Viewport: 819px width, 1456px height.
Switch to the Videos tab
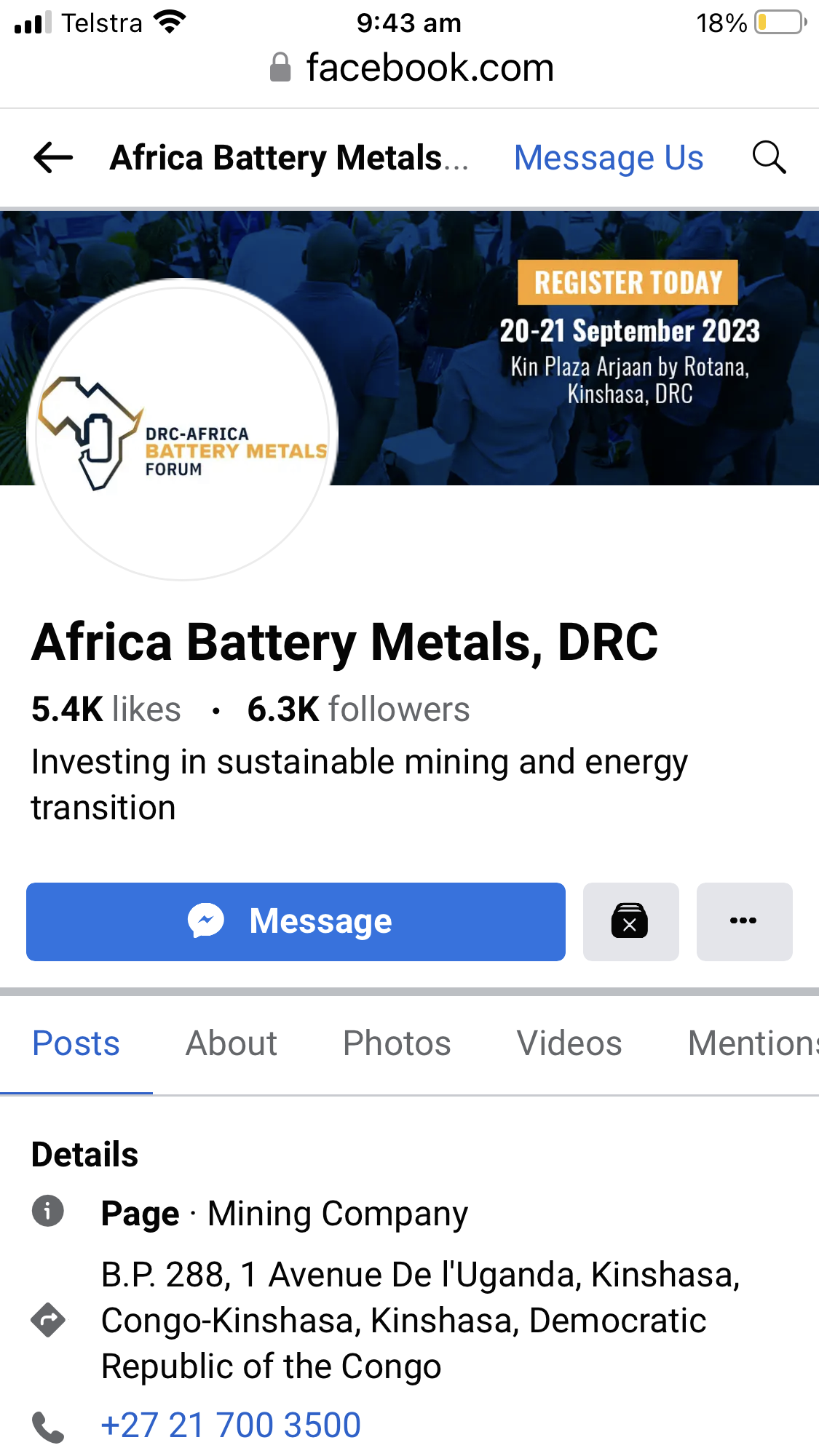coord(569,1043)
